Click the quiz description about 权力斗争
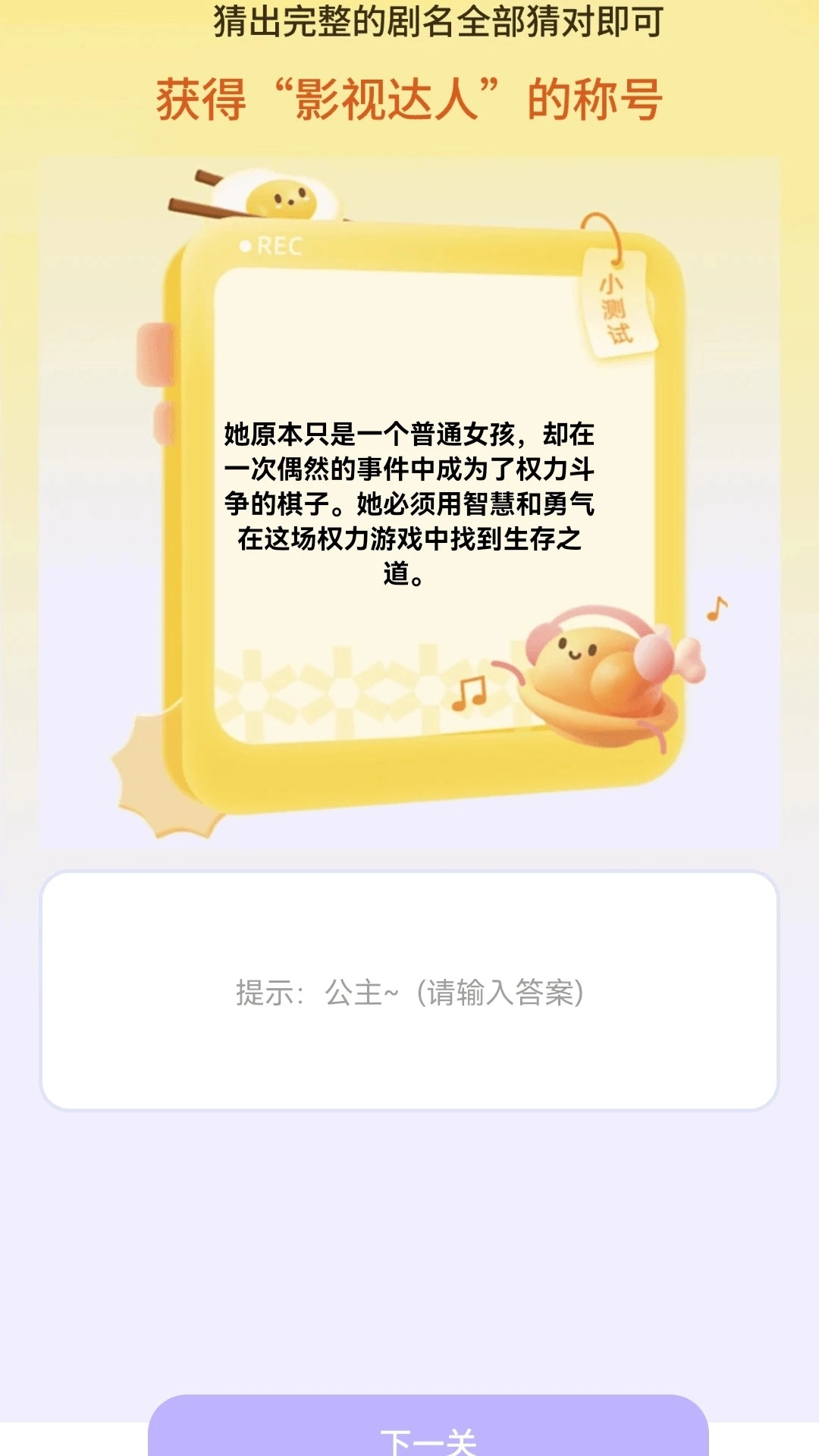Image resolution: width=819 pixels, height=1456 pixels. [409, 500]
